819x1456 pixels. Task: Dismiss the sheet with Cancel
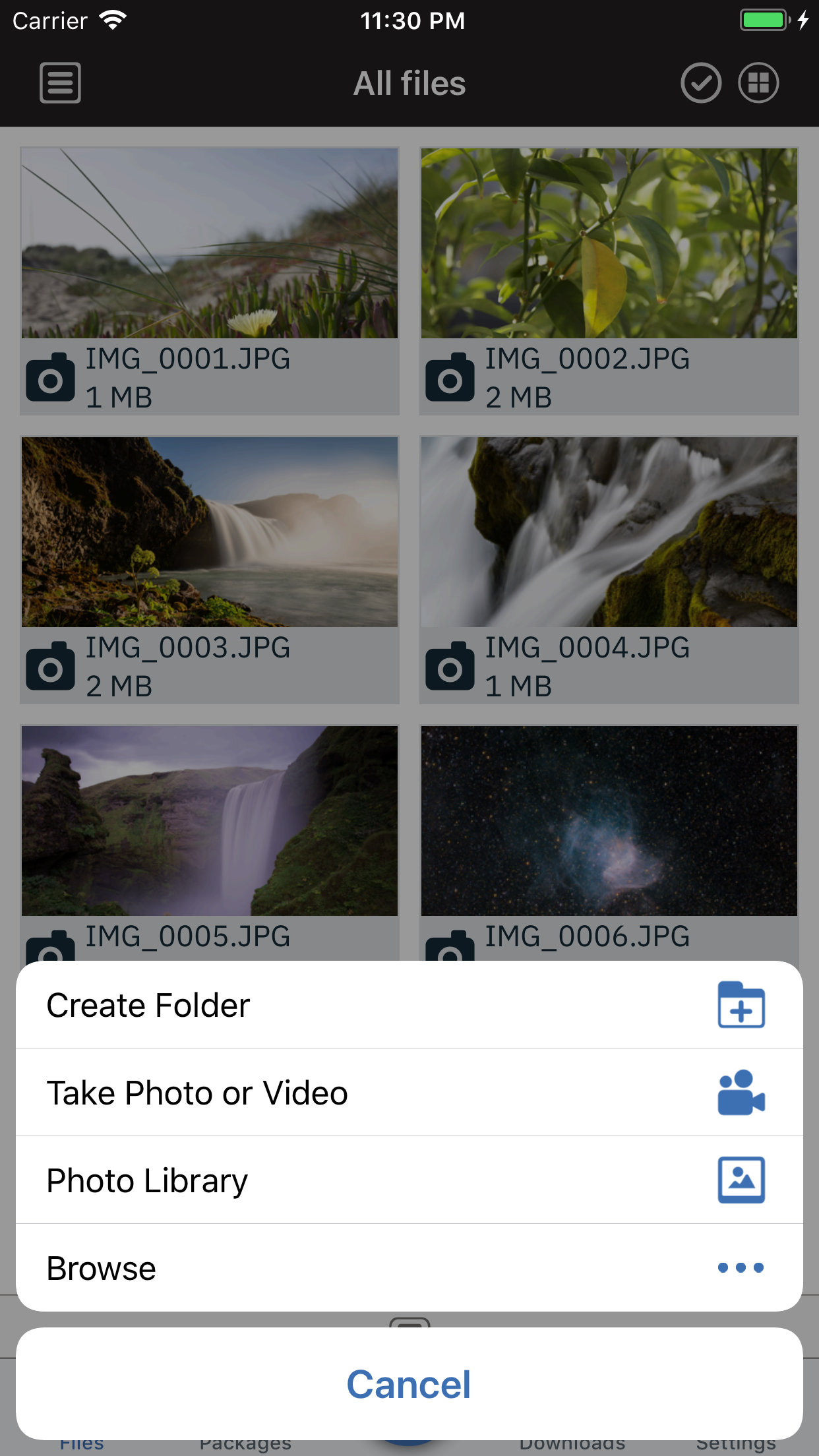pyautogui.click(x=409, y=1385)
